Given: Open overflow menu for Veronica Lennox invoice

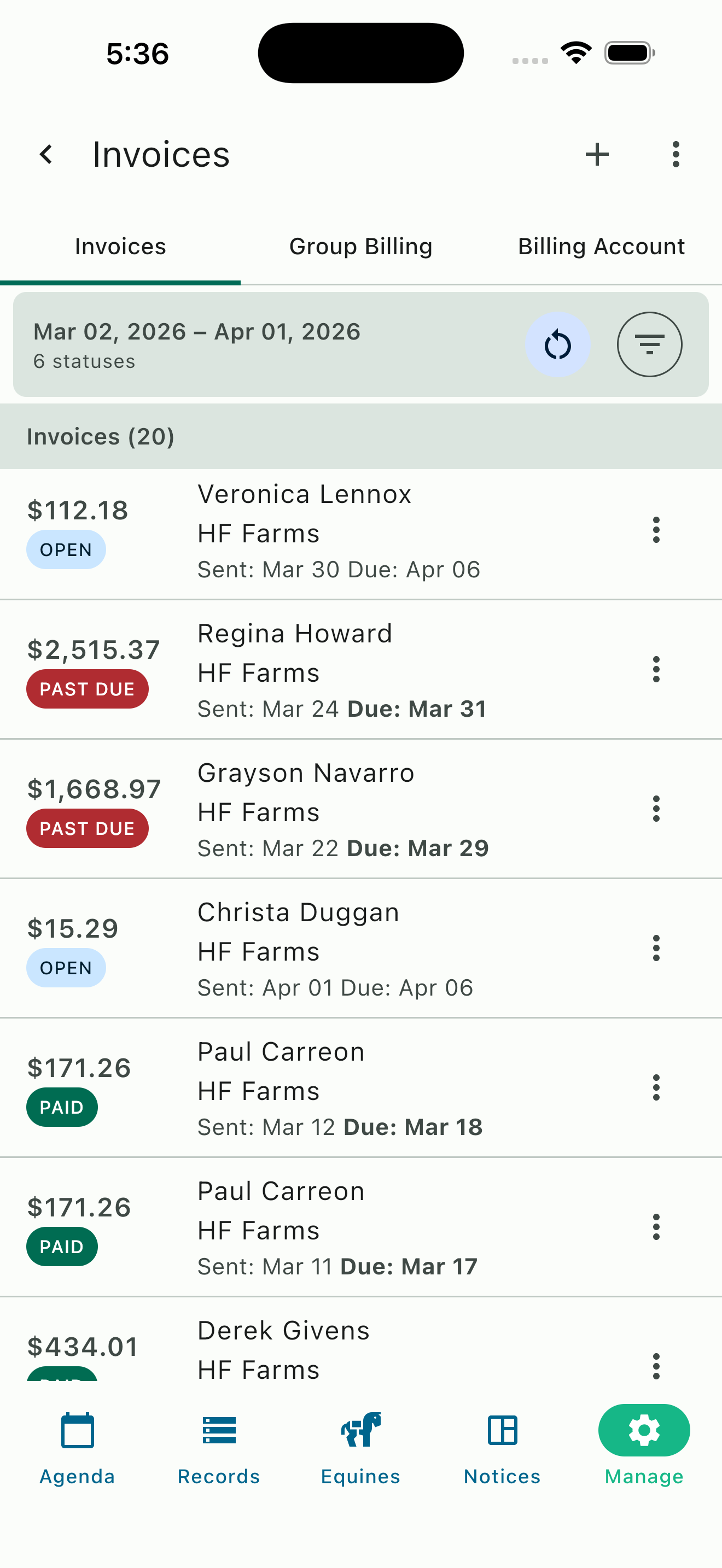Looking at the screenshot, I should click(x=656, y=530).
